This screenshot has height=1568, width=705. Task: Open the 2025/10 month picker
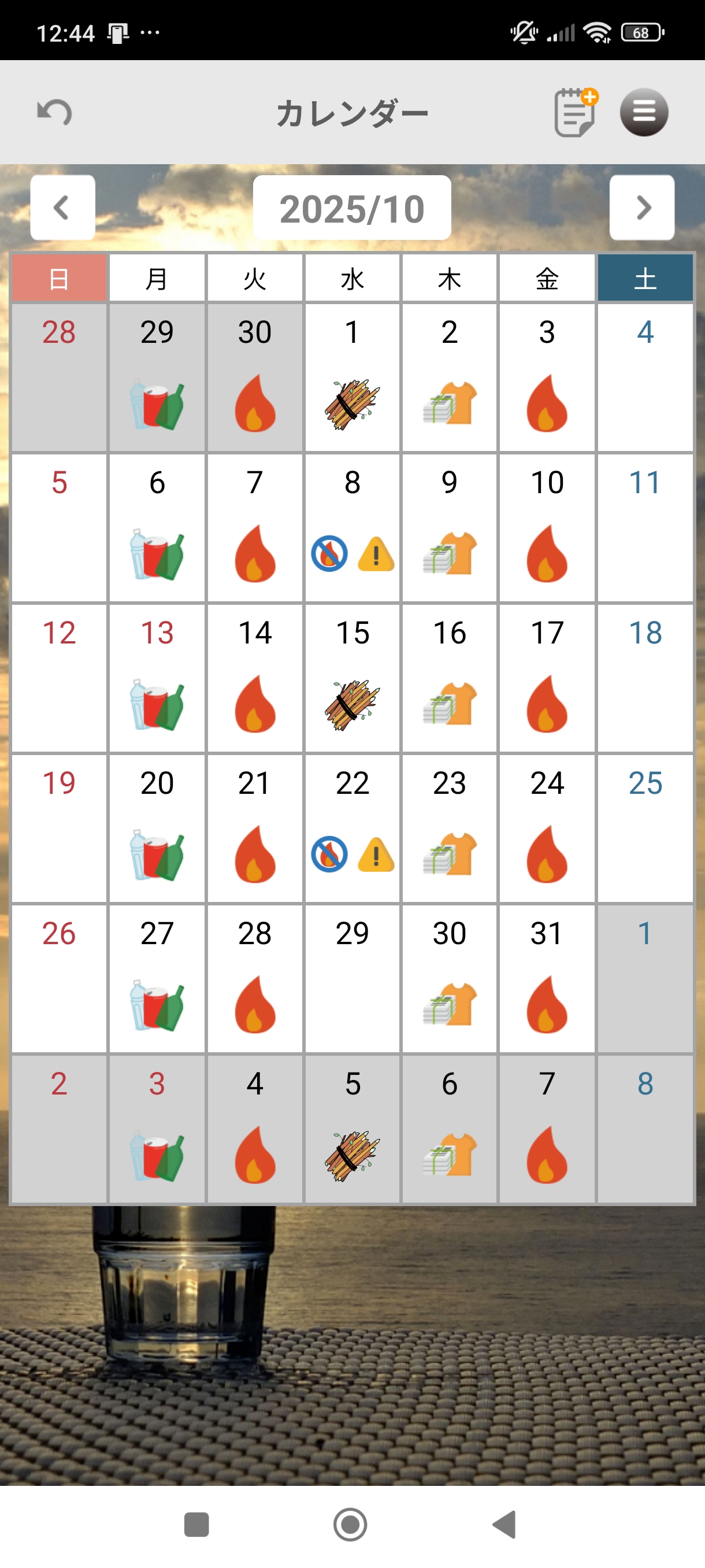[351, 208]
